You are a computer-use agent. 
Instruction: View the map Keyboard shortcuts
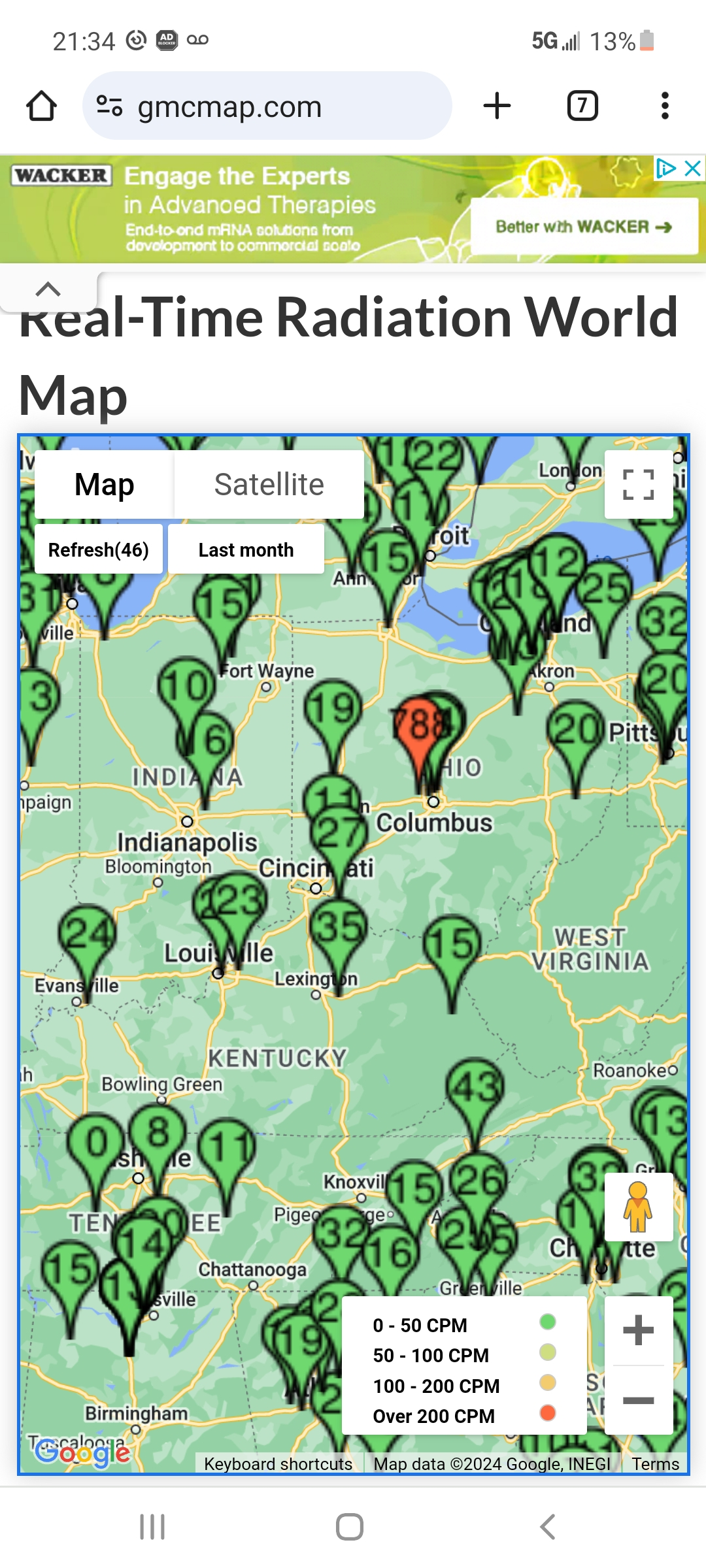point(278,1464)
